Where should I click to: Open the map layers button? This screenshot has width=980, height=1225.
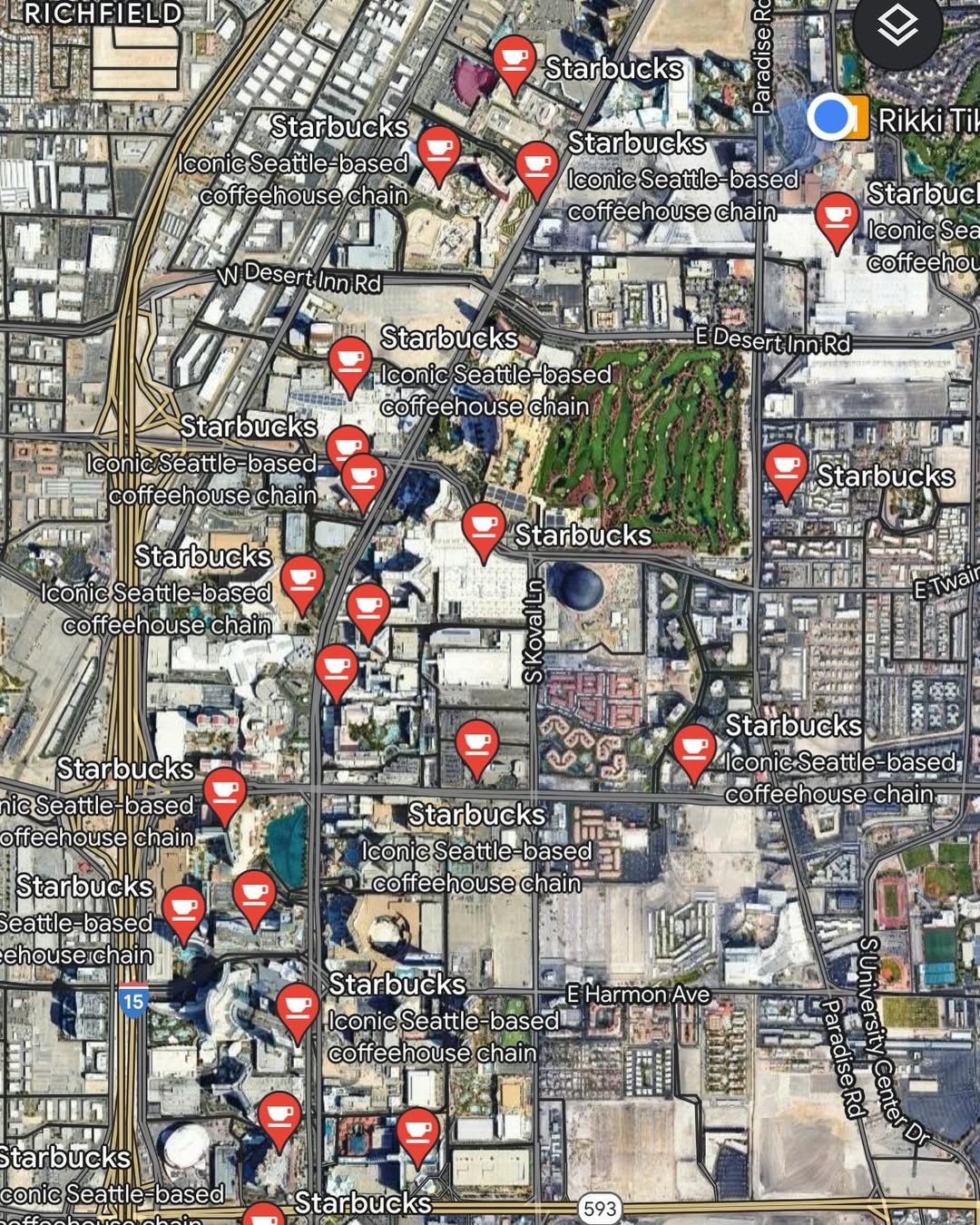(x=898, y=27)
